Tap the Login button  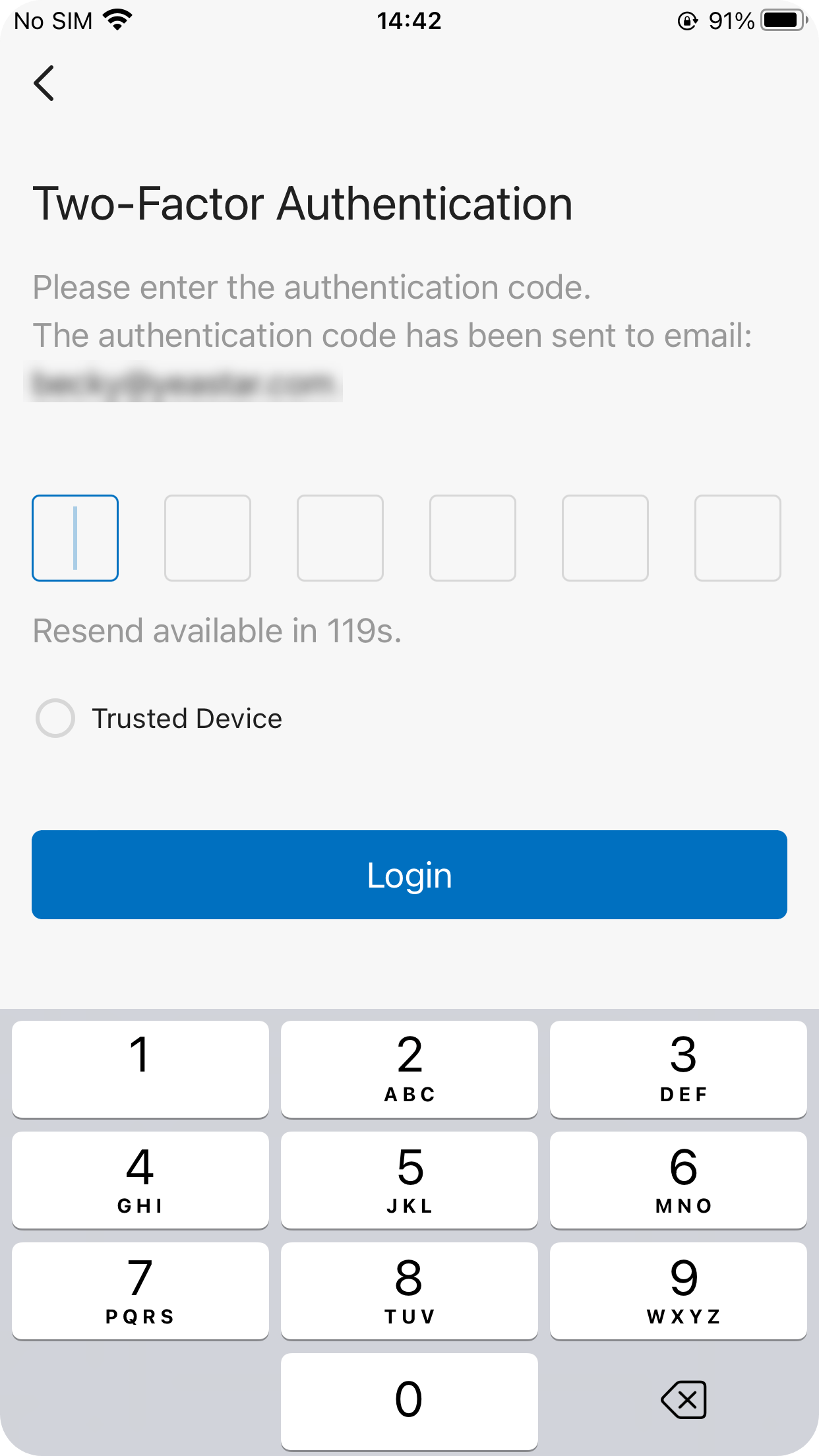[x=409, y=874]
